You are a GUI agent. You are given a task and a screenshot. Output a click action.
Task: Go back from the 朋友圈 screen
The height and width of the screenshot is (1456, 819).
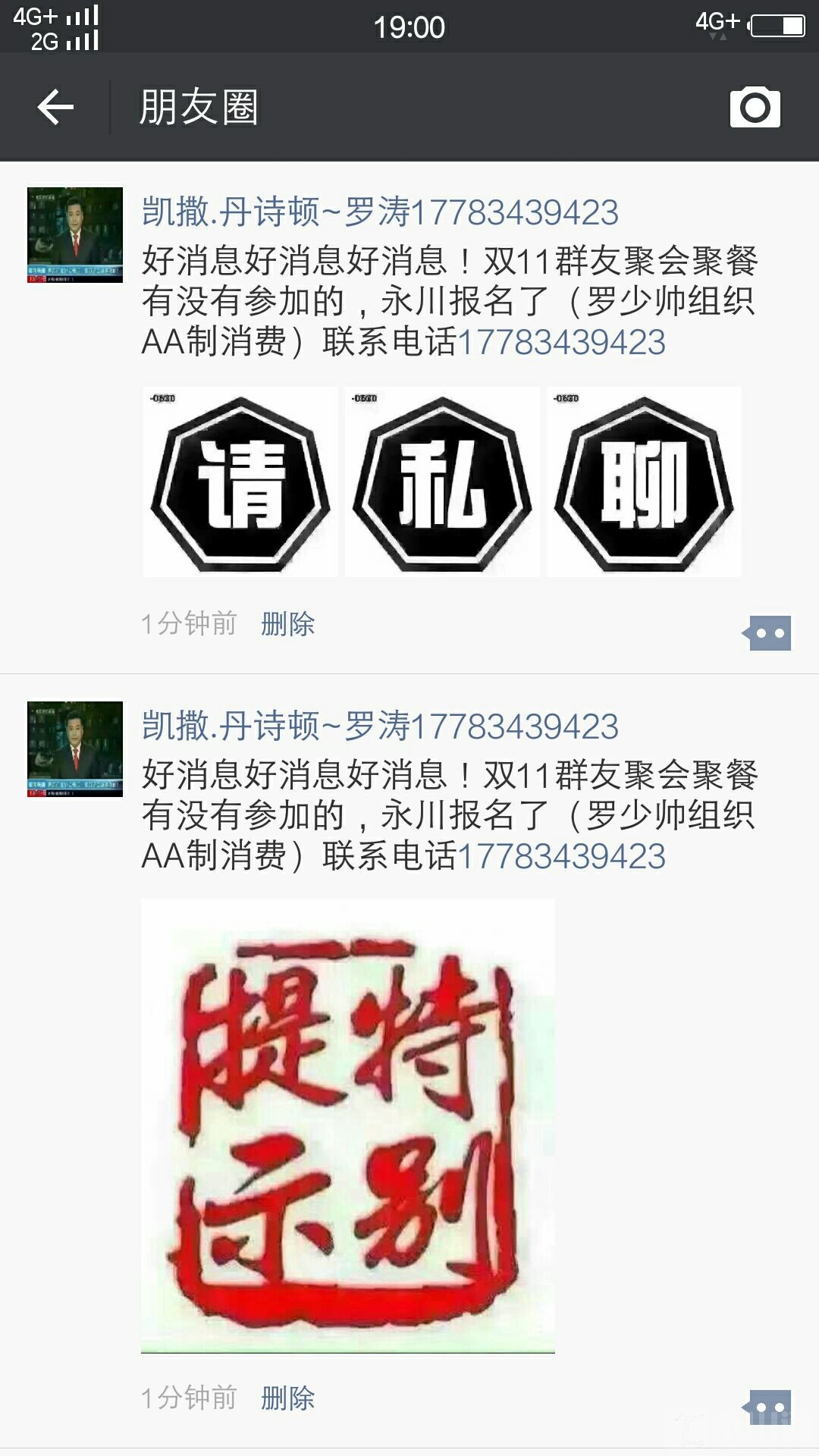pos(55,107)
